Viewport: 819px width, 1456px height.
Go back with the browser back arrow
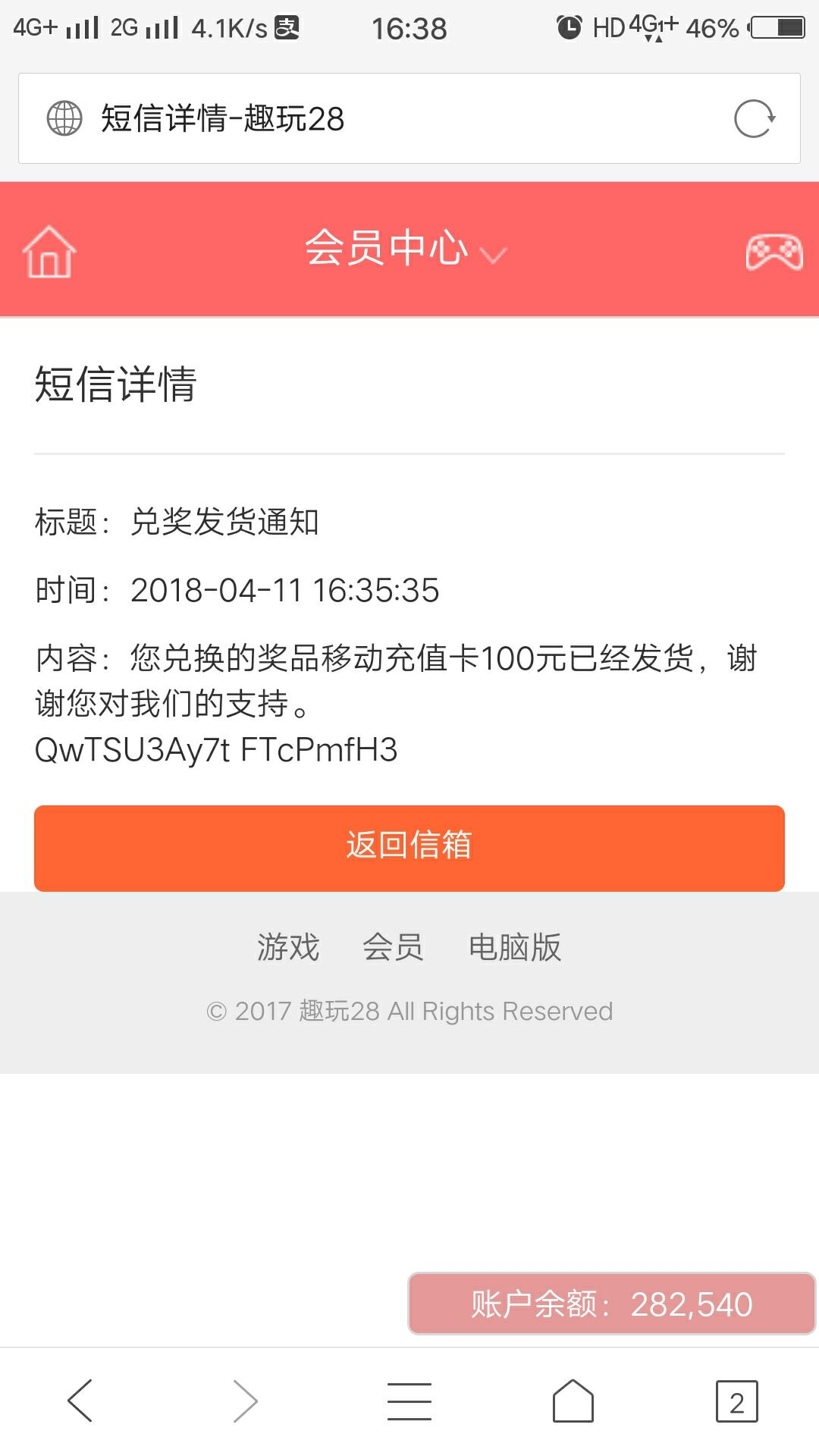pos(80,1401)
